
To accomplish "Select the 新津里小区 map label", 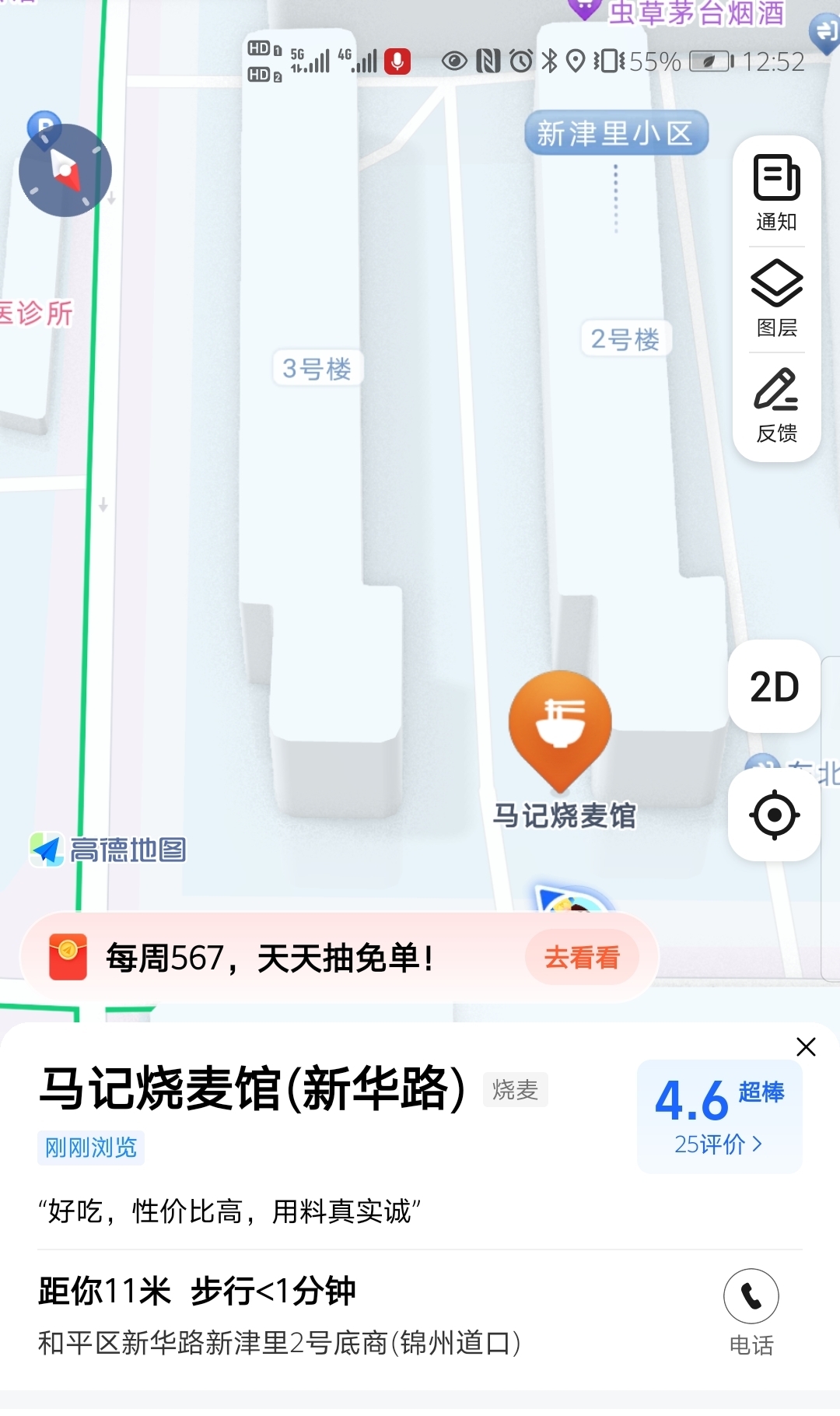I will pos(616,133).
